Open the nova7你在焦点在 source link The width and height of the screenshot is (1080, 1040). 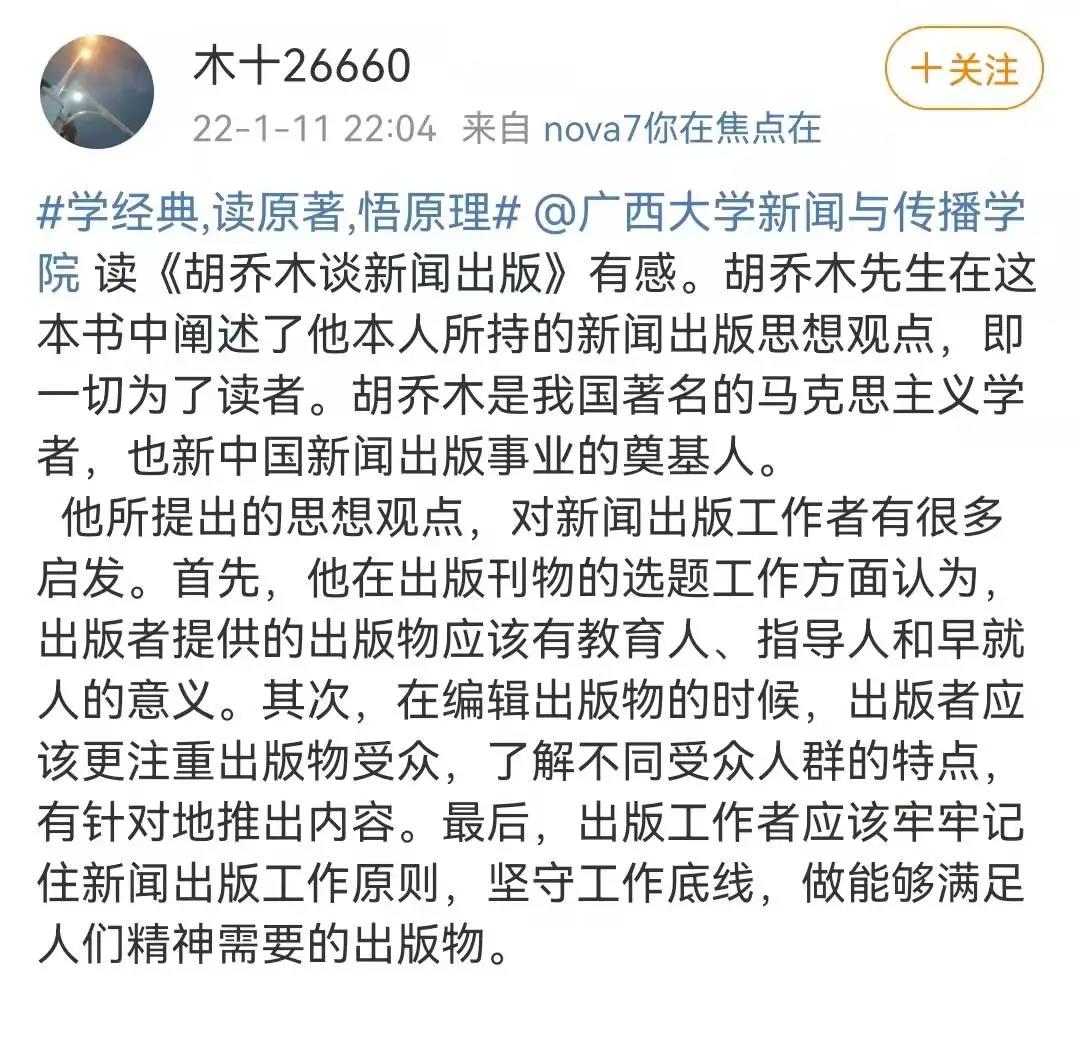(x=682, y=128)
